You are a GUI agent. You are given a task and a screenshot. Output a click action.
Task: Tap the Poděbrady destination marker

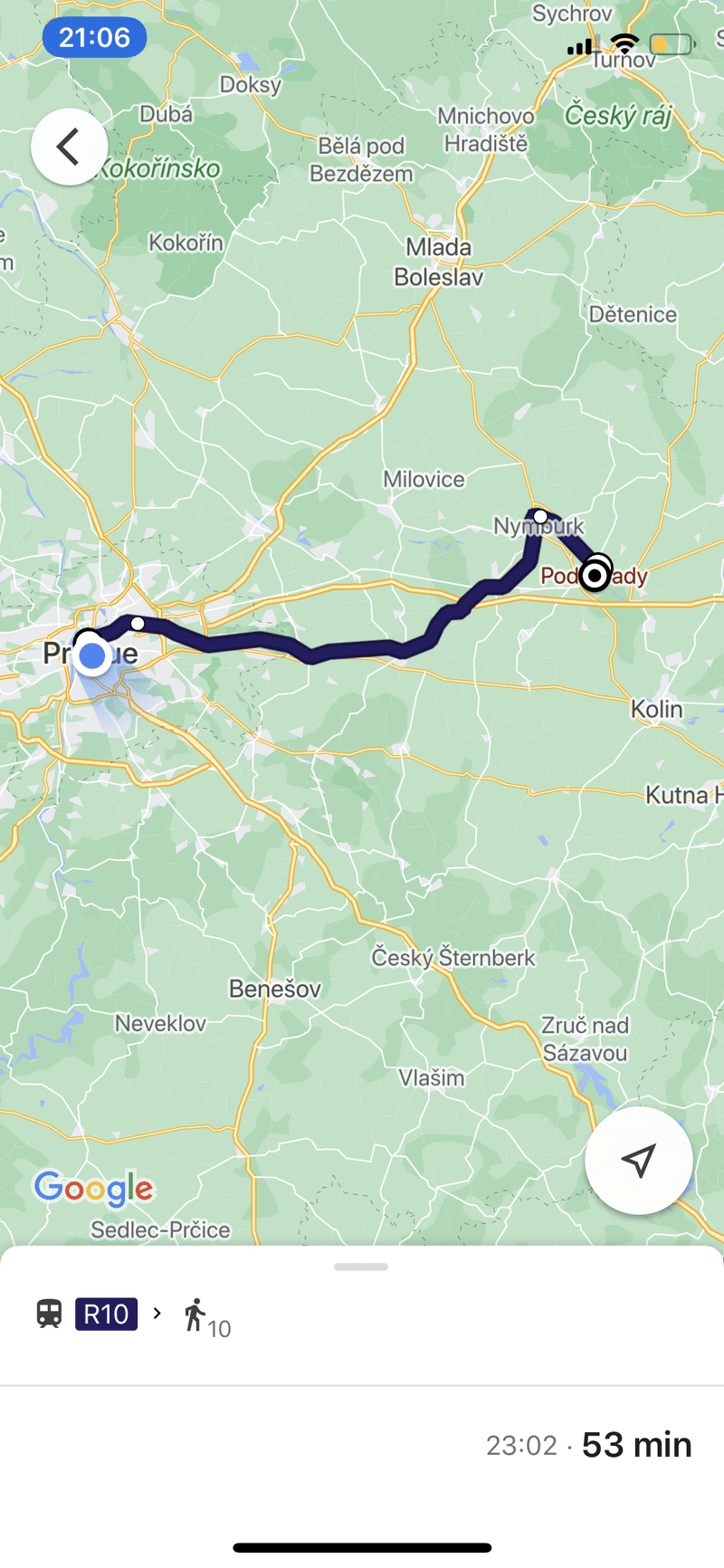click(x=595, y=575)
